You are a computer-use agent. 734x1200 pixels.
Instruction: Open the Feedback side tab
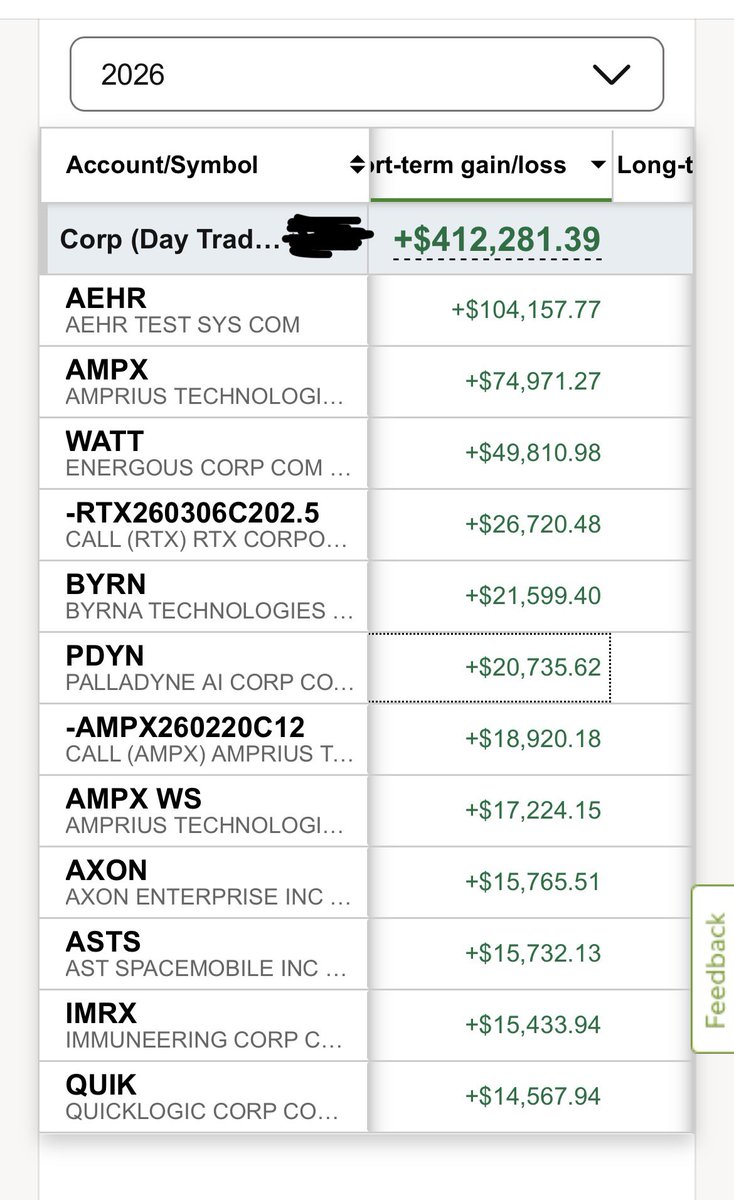tap(713, 969)
